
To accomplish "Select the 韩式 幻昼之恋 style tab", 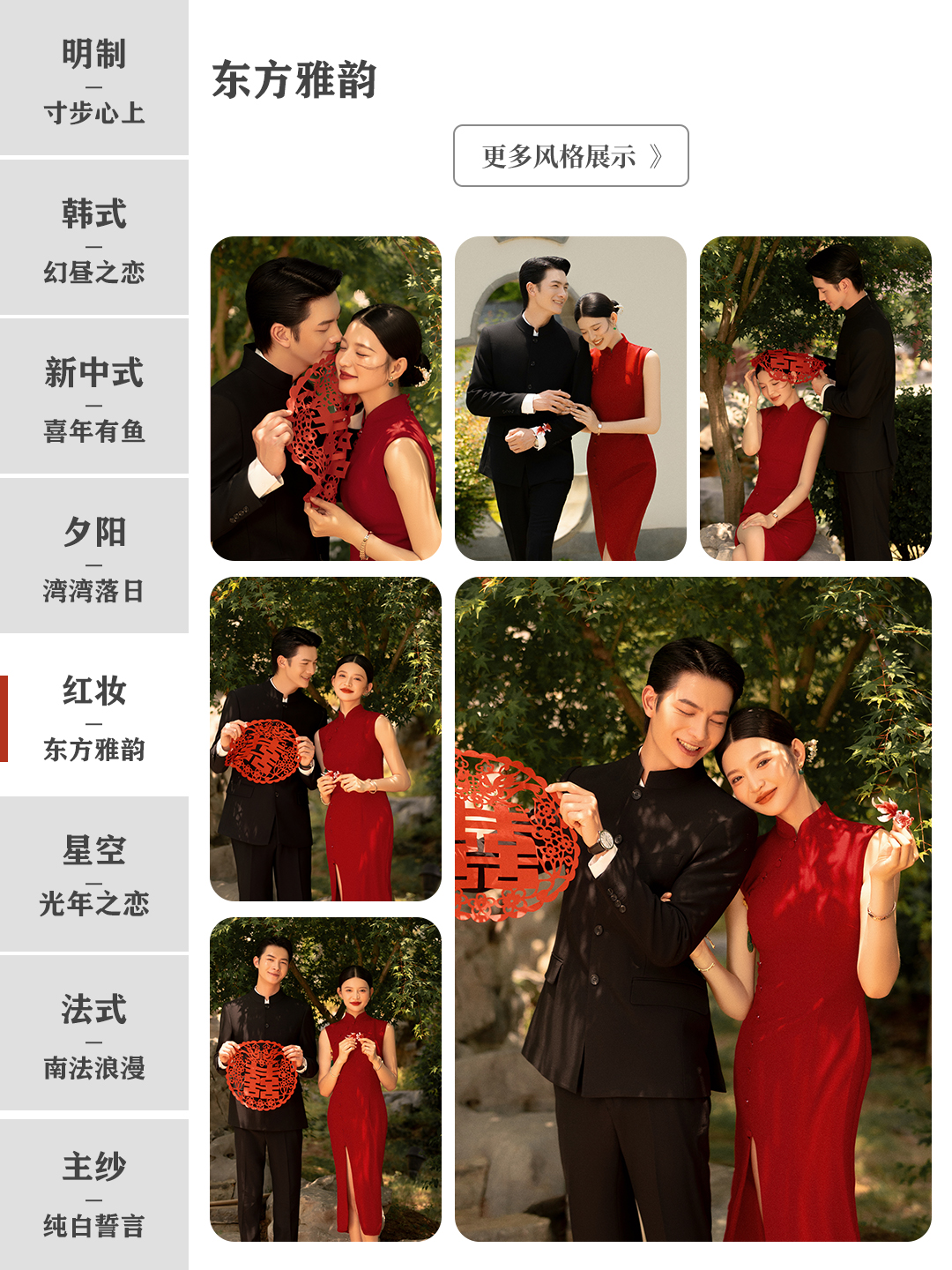I will (94, 239).
